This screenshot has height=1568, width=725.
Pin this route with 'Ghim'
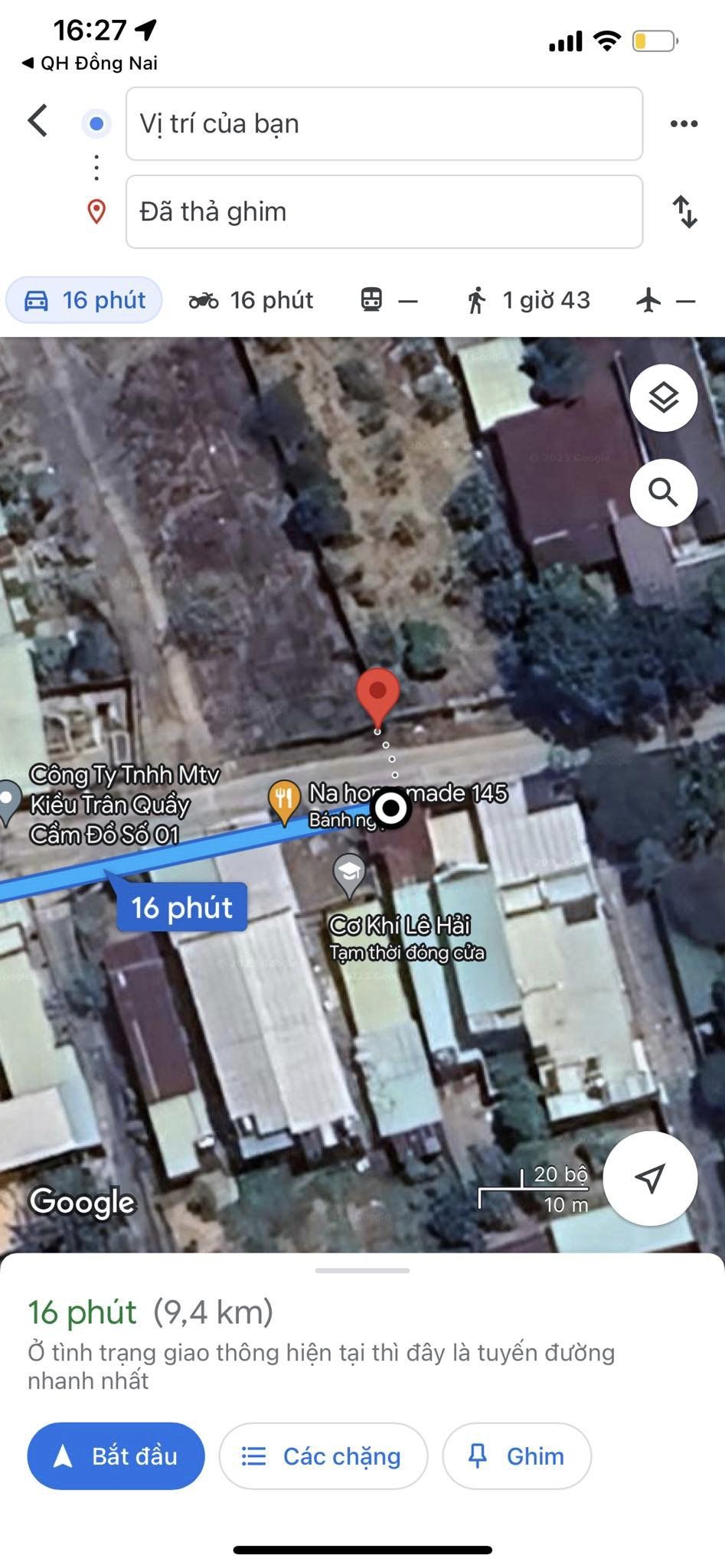click(517, 1455)
